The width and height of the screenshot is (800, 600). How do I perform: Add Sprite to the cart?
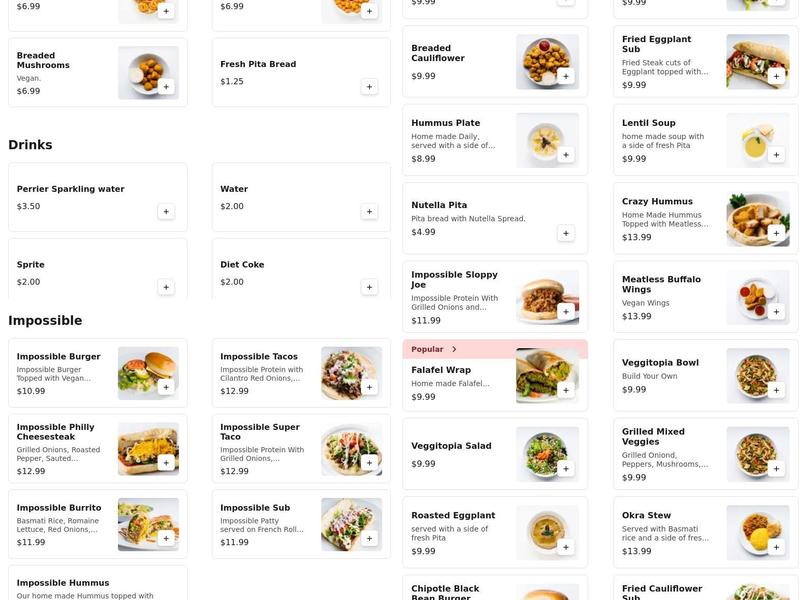pos(166,287)
